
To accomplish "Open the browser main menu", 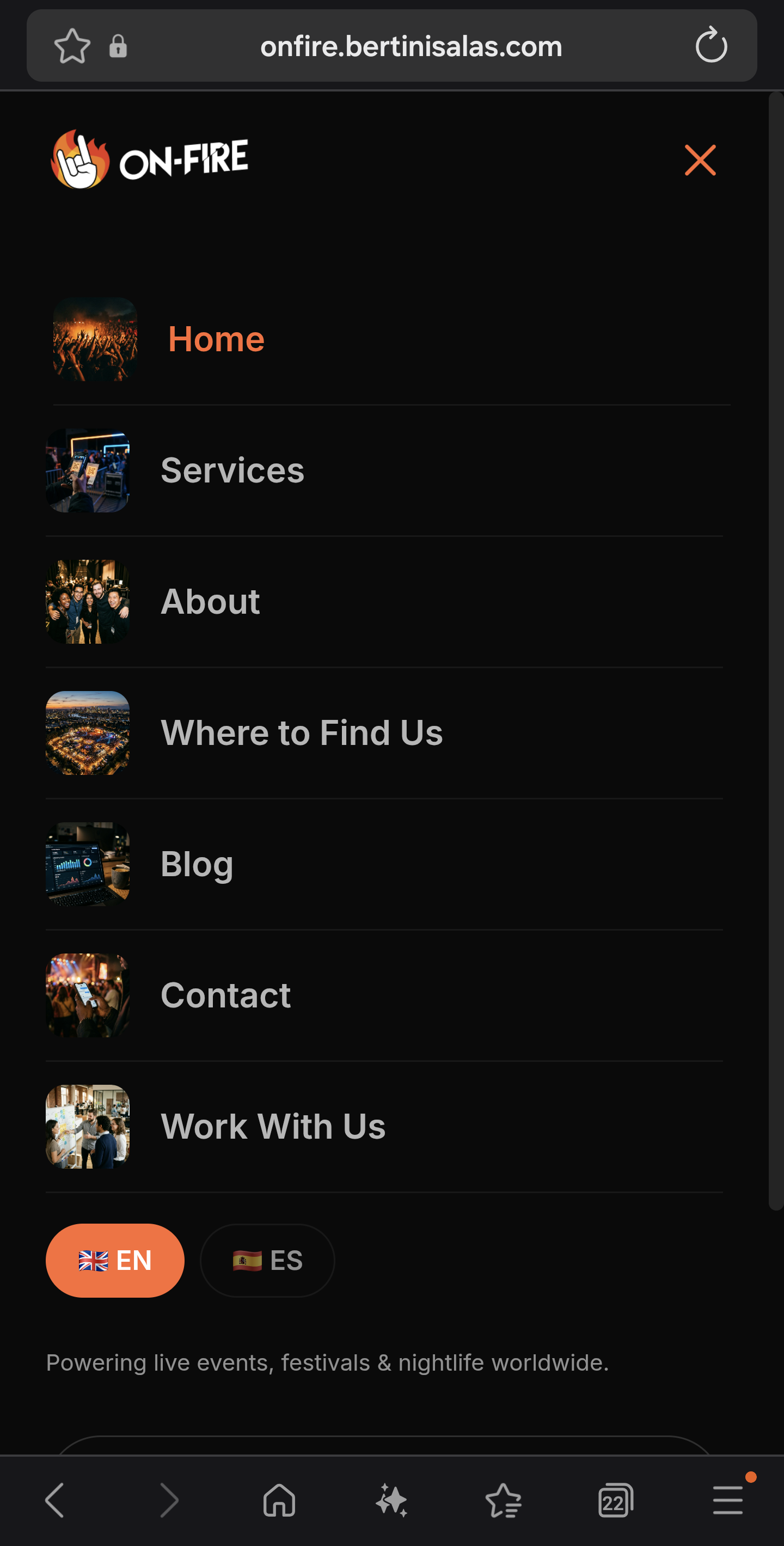I will pos(727,1500).
